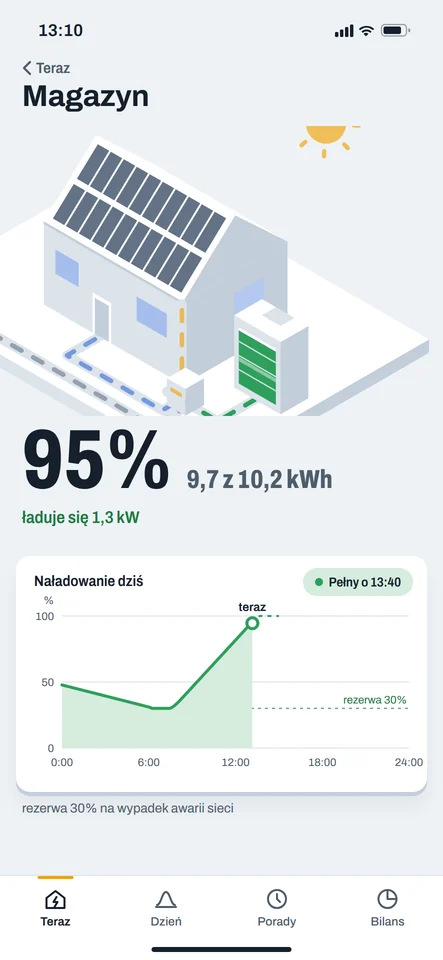The width and height of the screenshot is (443, 960).
Task: Open the Porady tab
Action: pyautogui.click(x=277, y=908)
